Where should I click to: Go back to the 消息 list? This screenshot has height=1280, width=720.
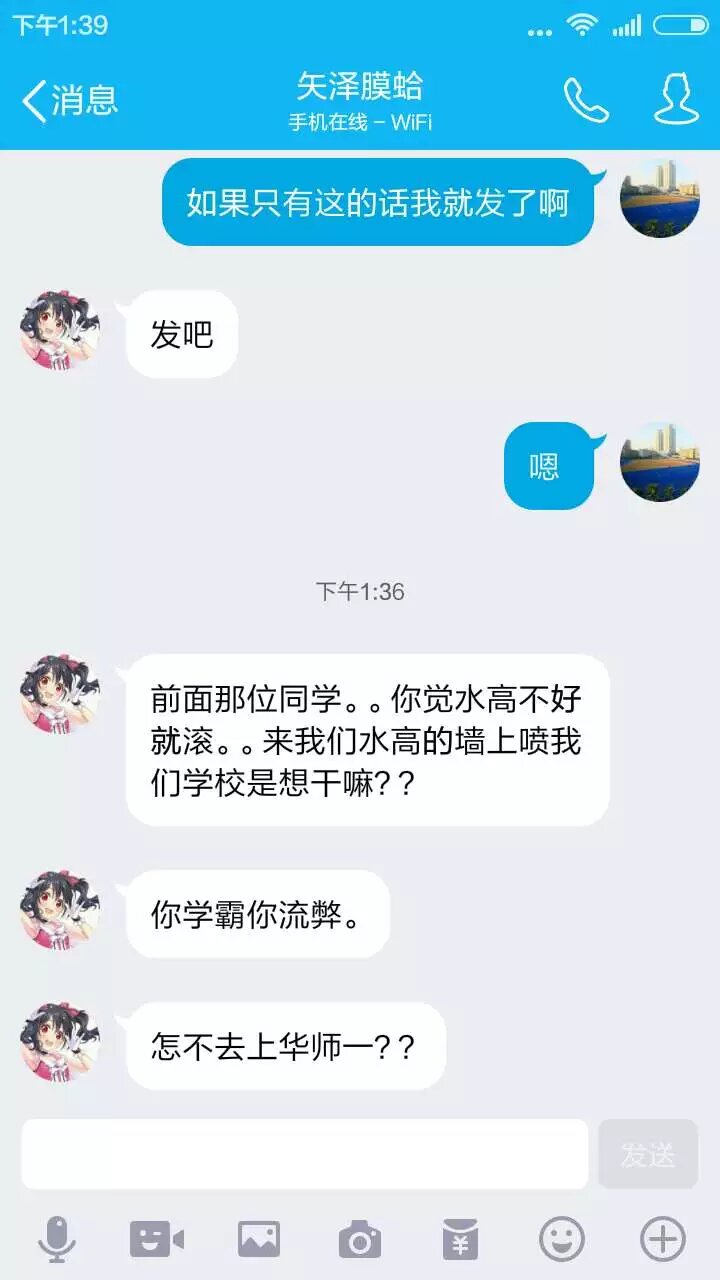point(70,100)
